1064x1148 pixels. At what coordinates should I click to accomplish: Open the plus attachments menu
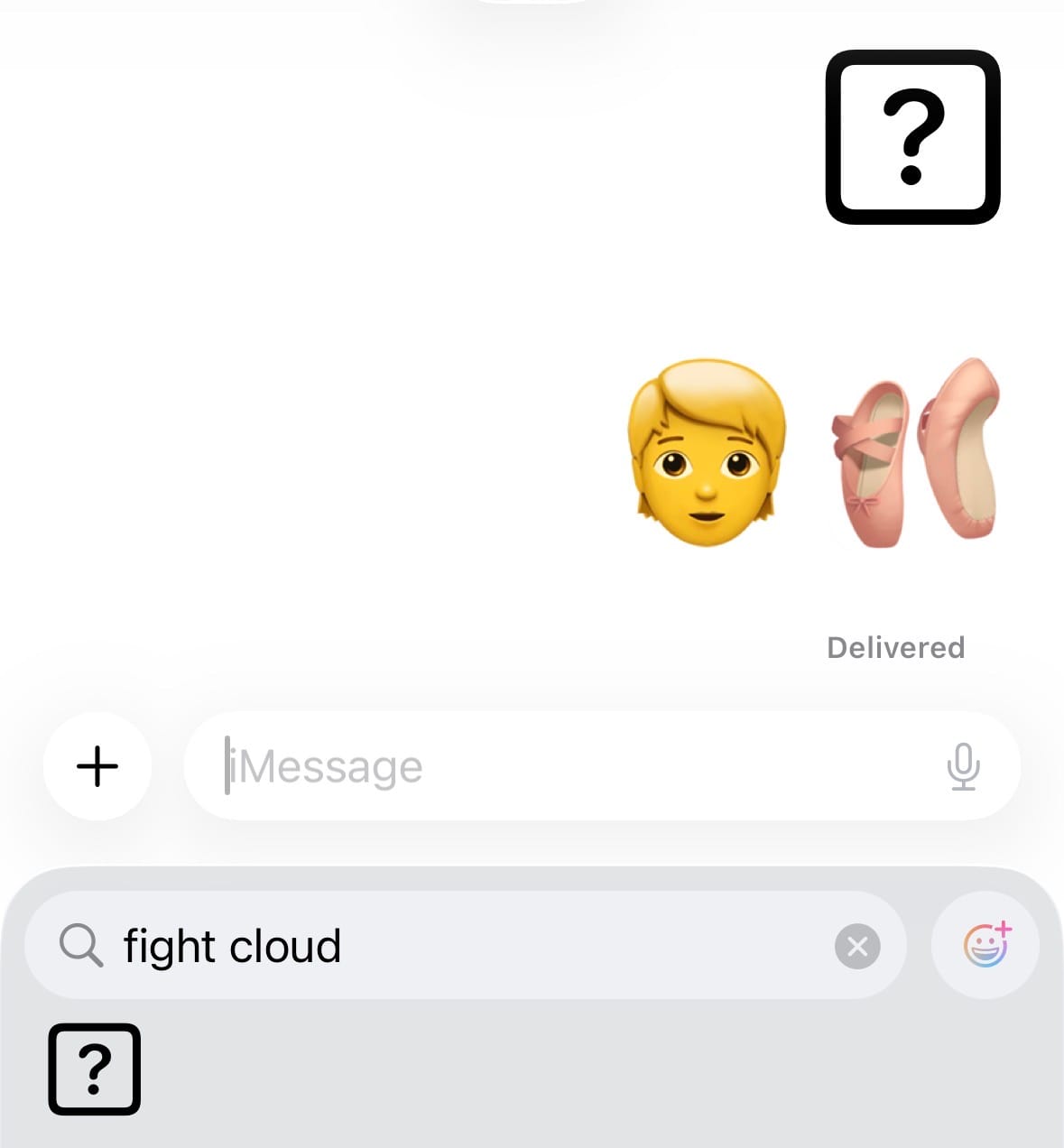[x=97, y=766]
